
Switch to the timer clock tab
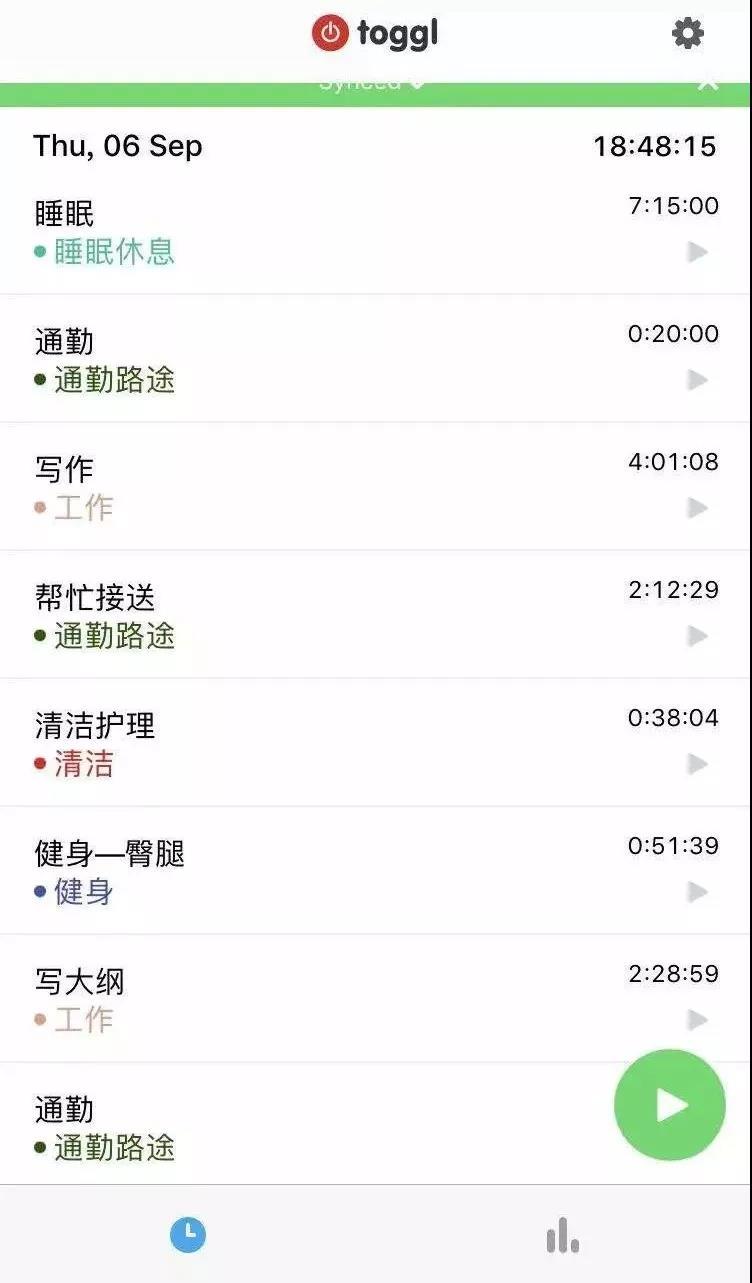188,1235
